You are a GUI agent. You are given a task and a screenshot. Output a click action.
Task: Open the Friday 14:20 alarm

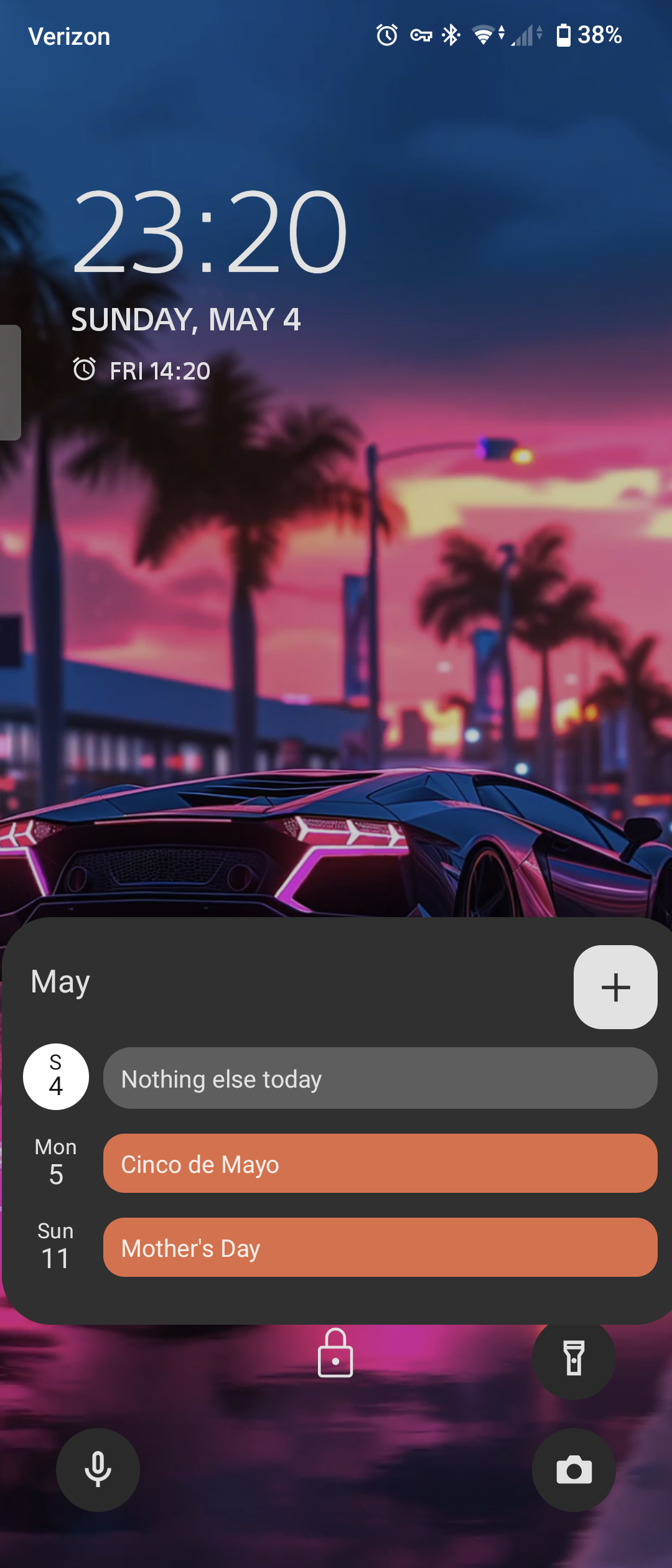click(x=142, y=371)
